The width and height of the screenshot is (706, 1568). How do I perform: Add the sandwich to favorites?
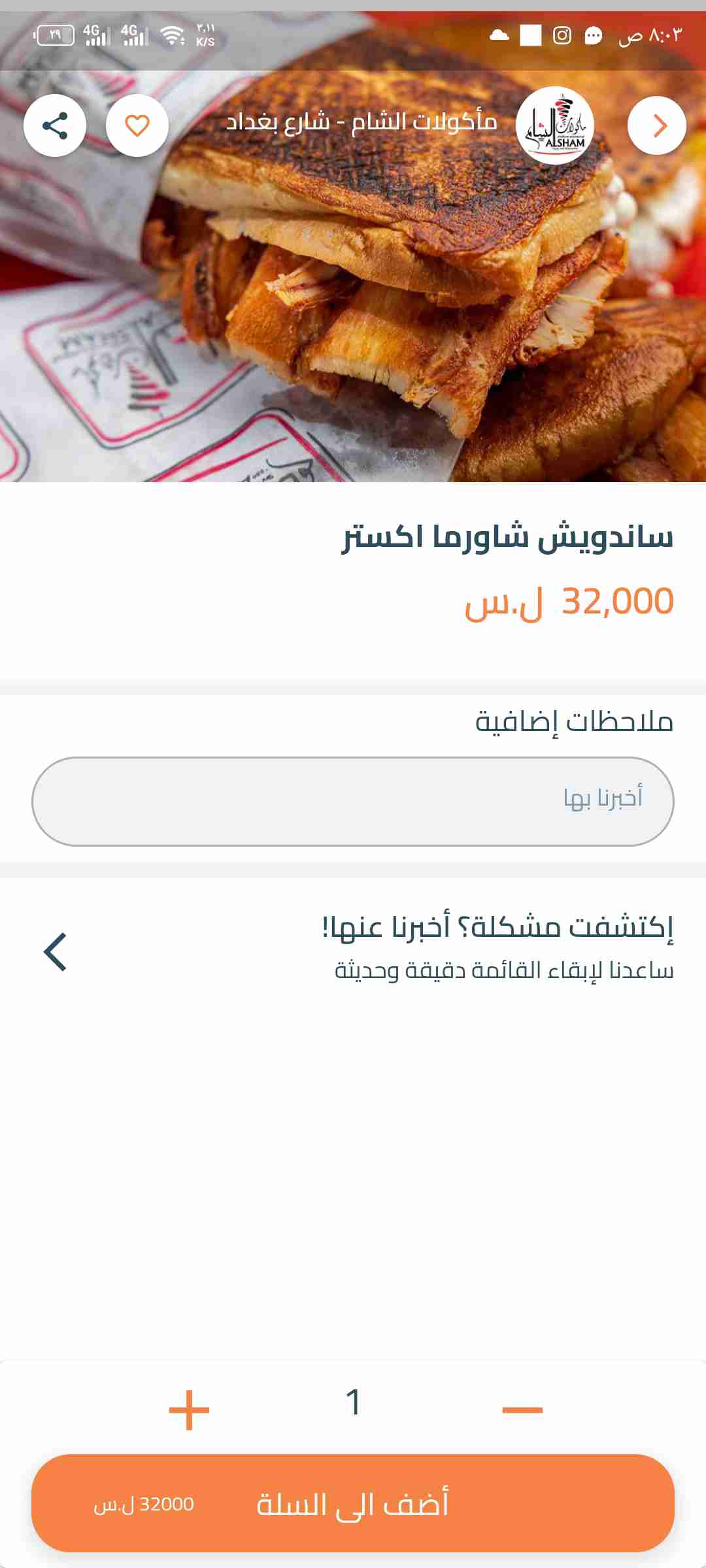click(x=137, y=125)
